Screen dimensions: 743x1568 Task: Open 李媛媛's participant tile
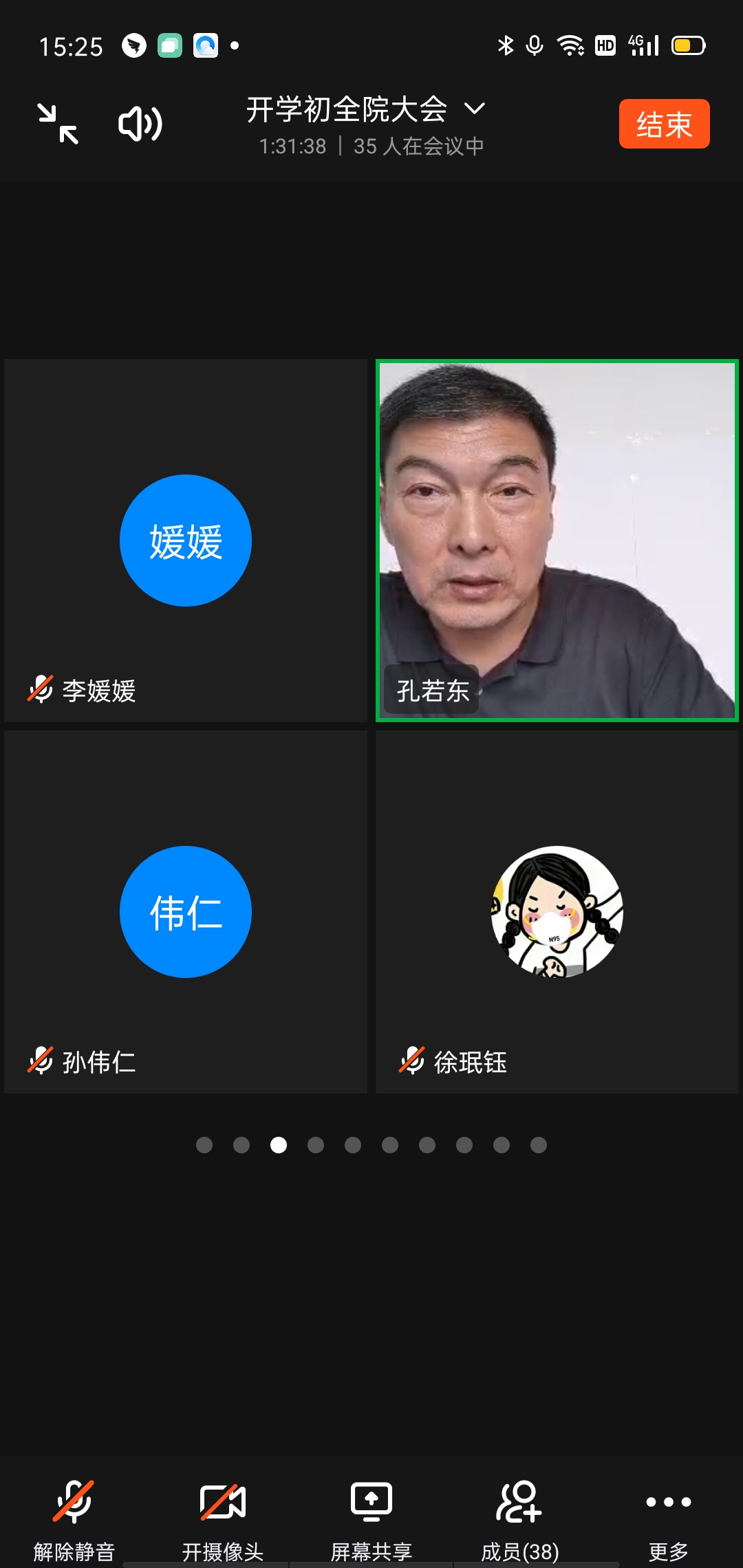186,541
